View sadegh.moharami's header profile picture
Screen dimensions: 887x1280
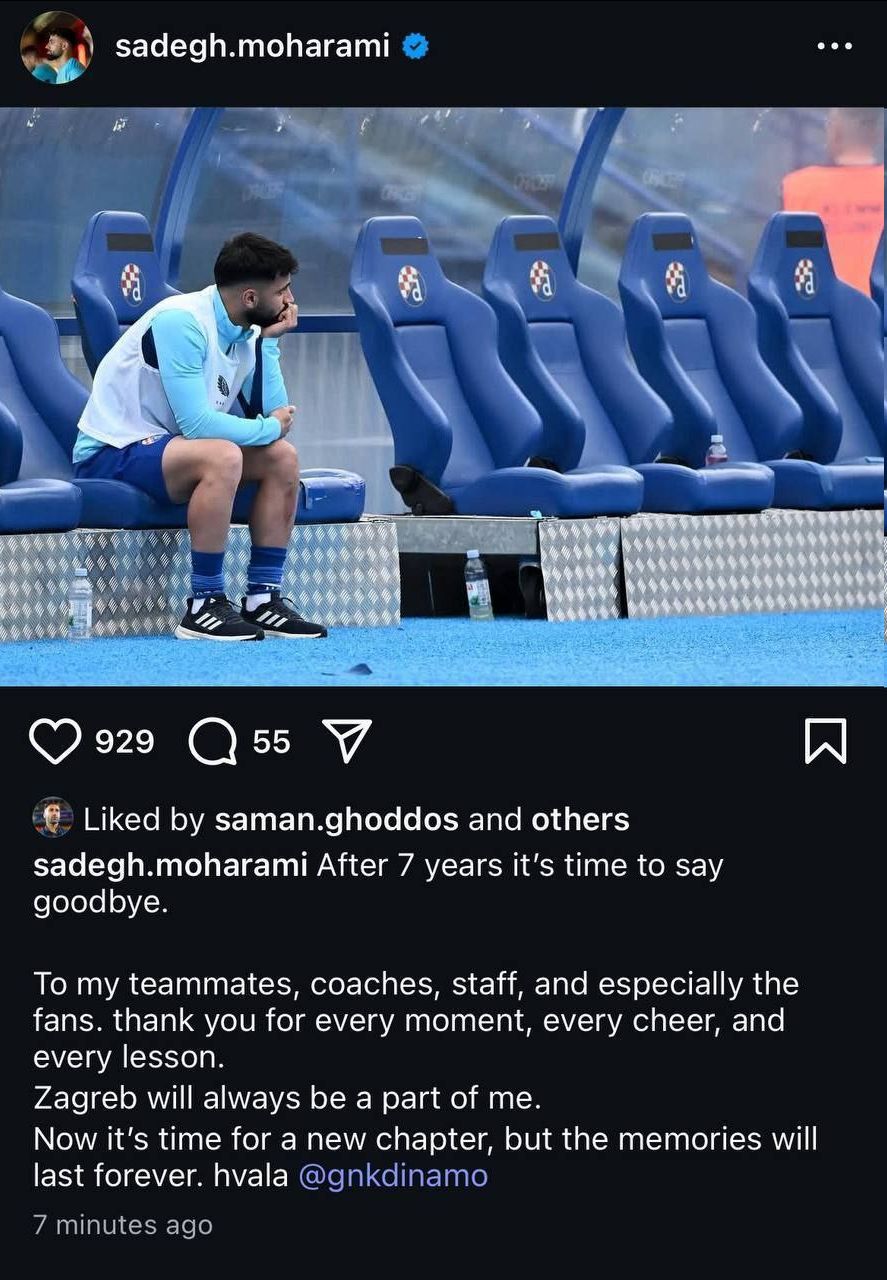pos(56,47)
